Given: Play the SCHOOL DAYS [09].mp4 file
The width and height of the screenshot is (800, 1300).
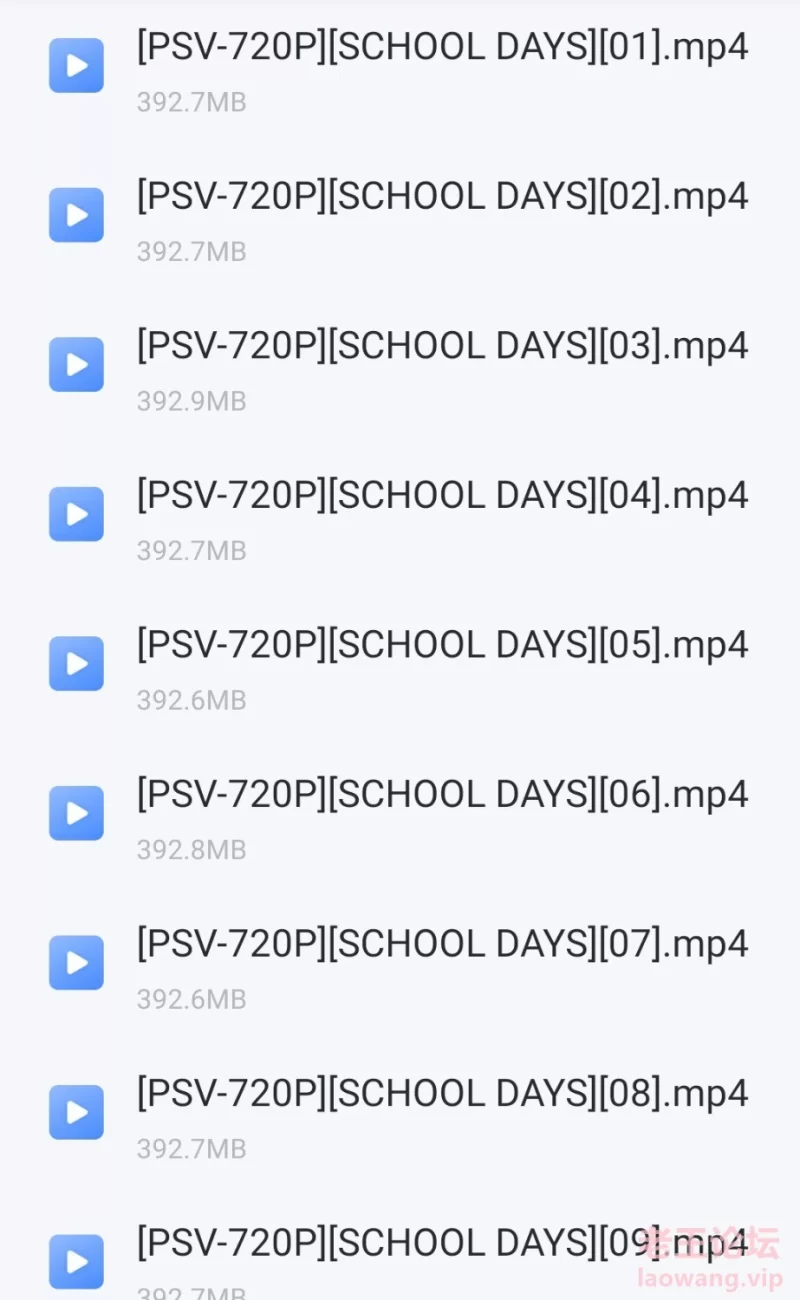Looking at the screenshot, I should pos(400,1250).
